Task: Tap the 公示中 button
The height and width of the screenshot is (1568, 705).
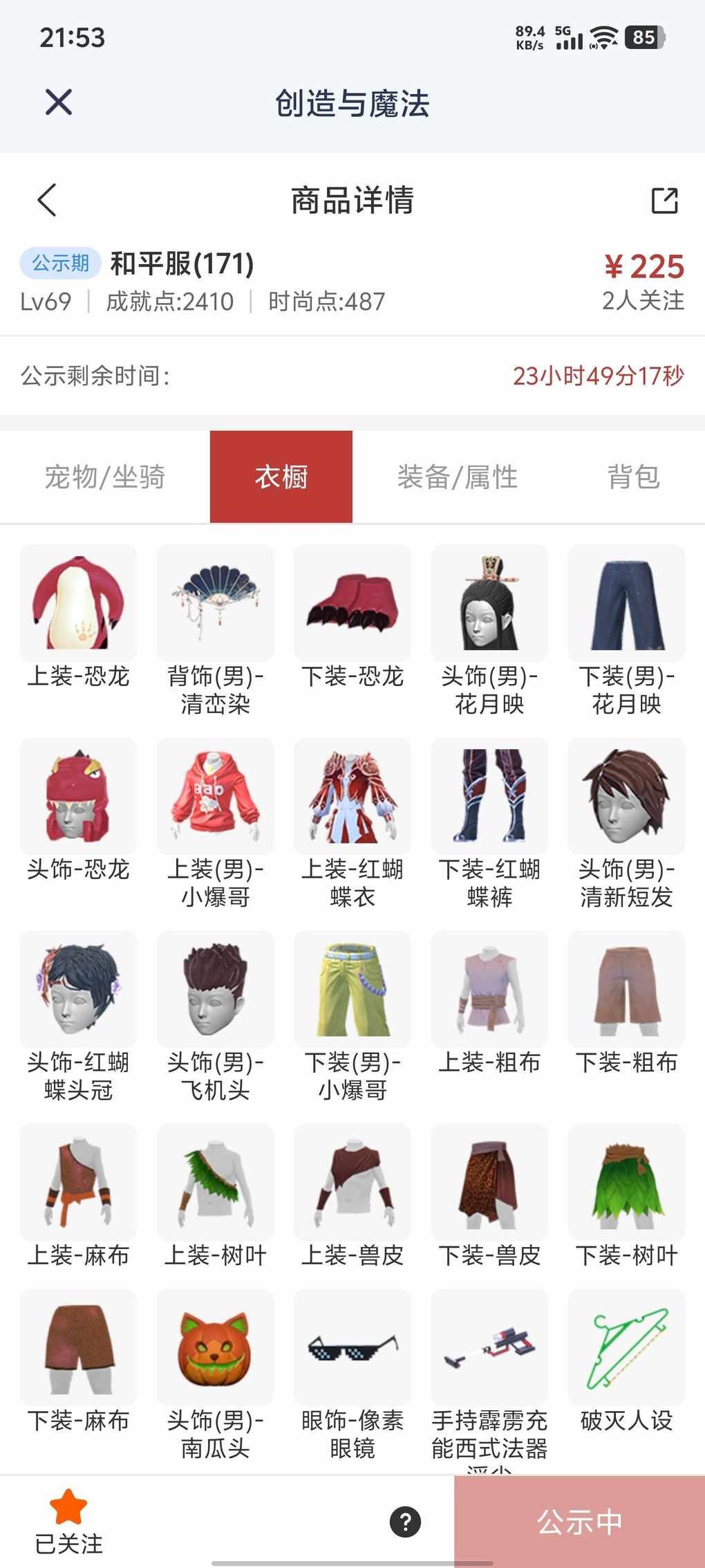Action: (x=579, y=1522)
